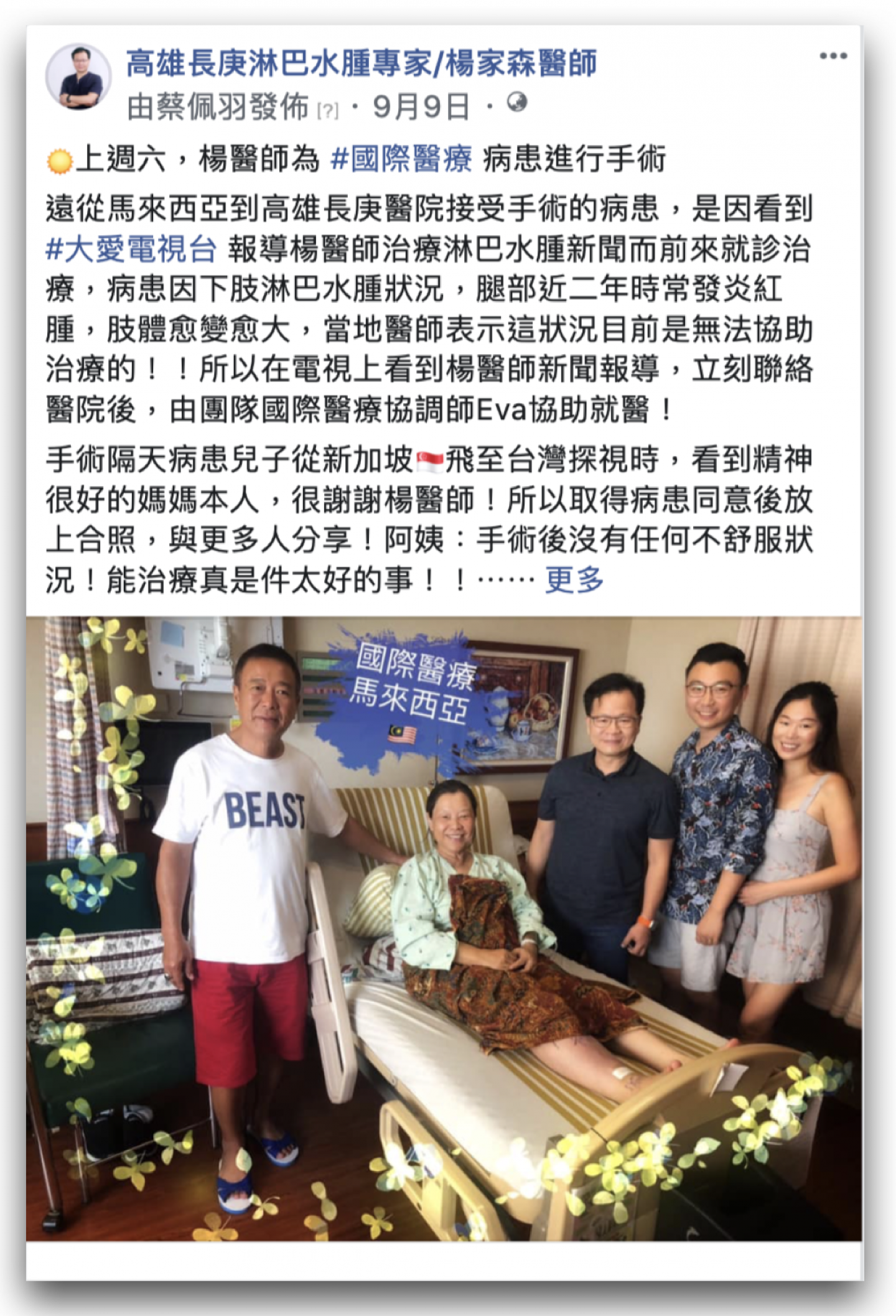Tap the help icon beside 由蔡佩羽發佈

(x=328, y=111)
